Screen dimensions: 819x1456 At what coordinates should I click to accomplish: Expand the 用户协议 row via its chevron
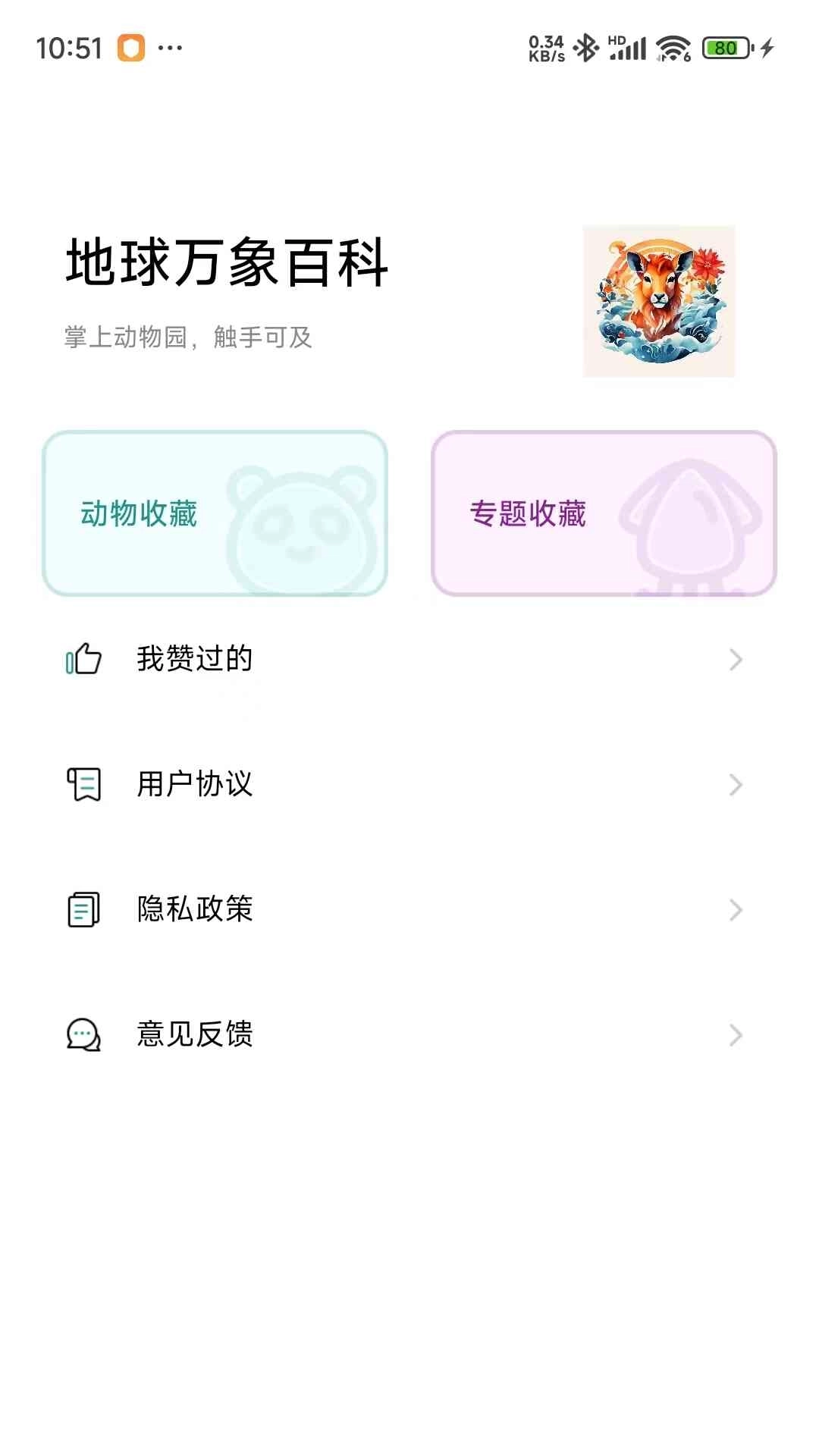[x=736, y=785]
